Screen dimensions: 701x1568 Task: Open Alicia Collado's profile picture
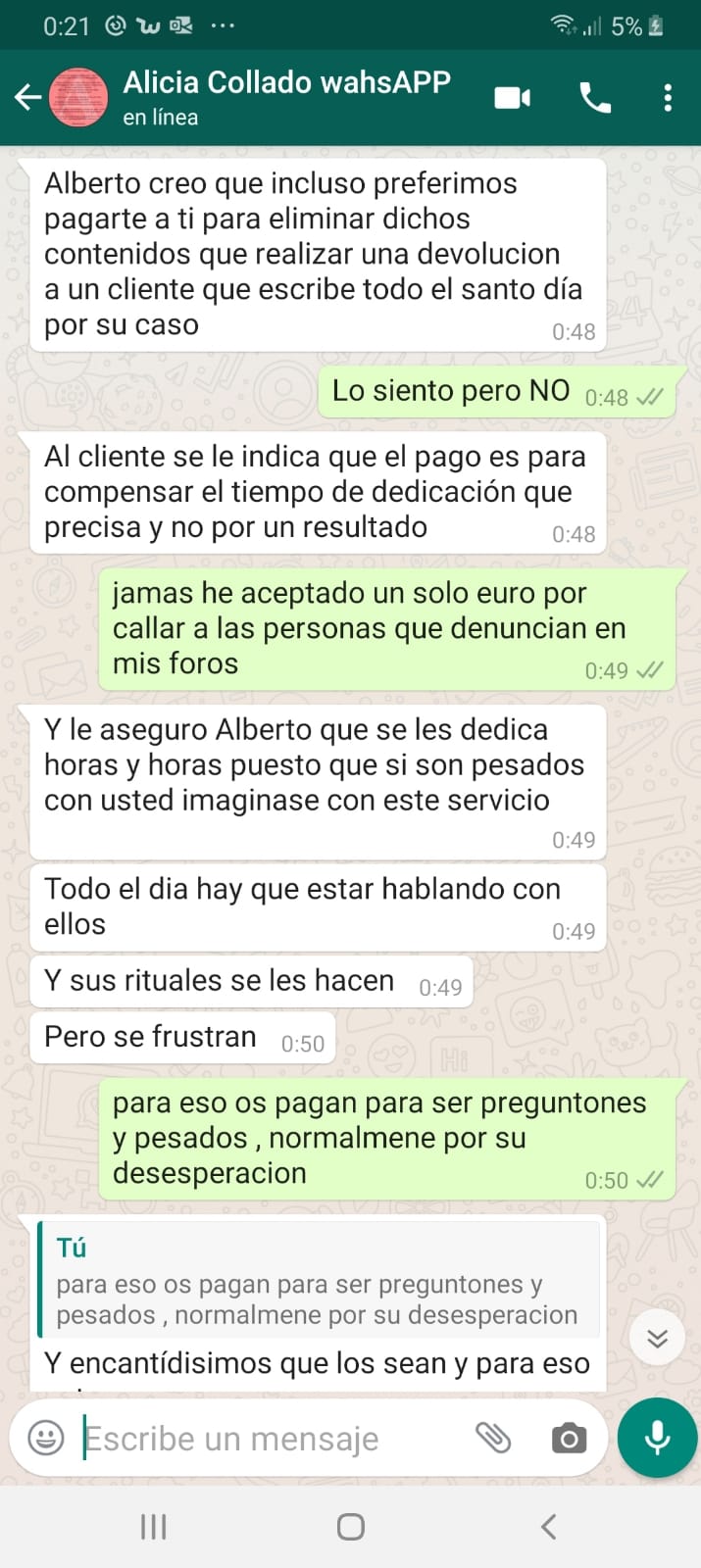pos(77,97)
